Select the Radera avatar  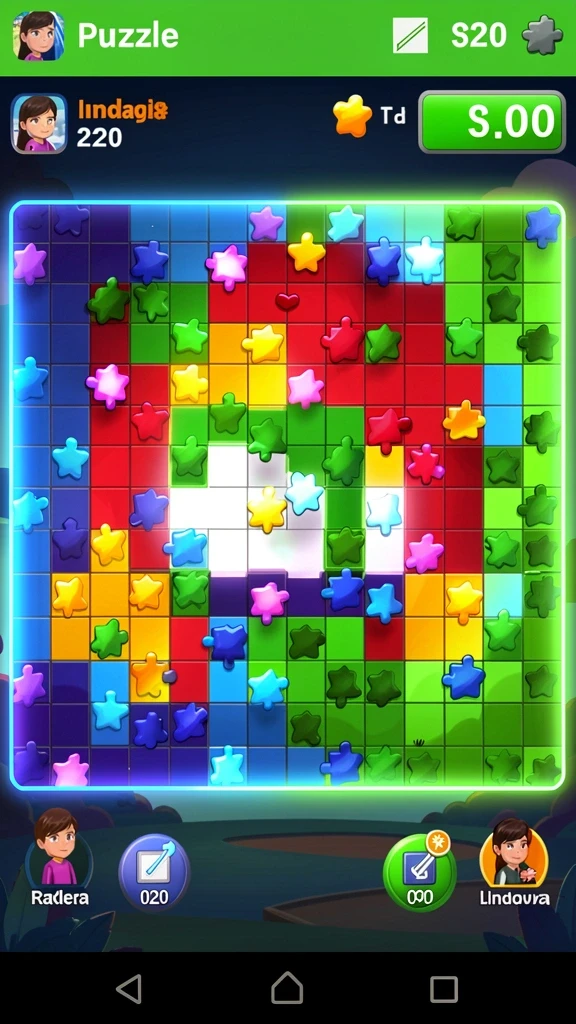pyautogui.click(x=59, y=848)
